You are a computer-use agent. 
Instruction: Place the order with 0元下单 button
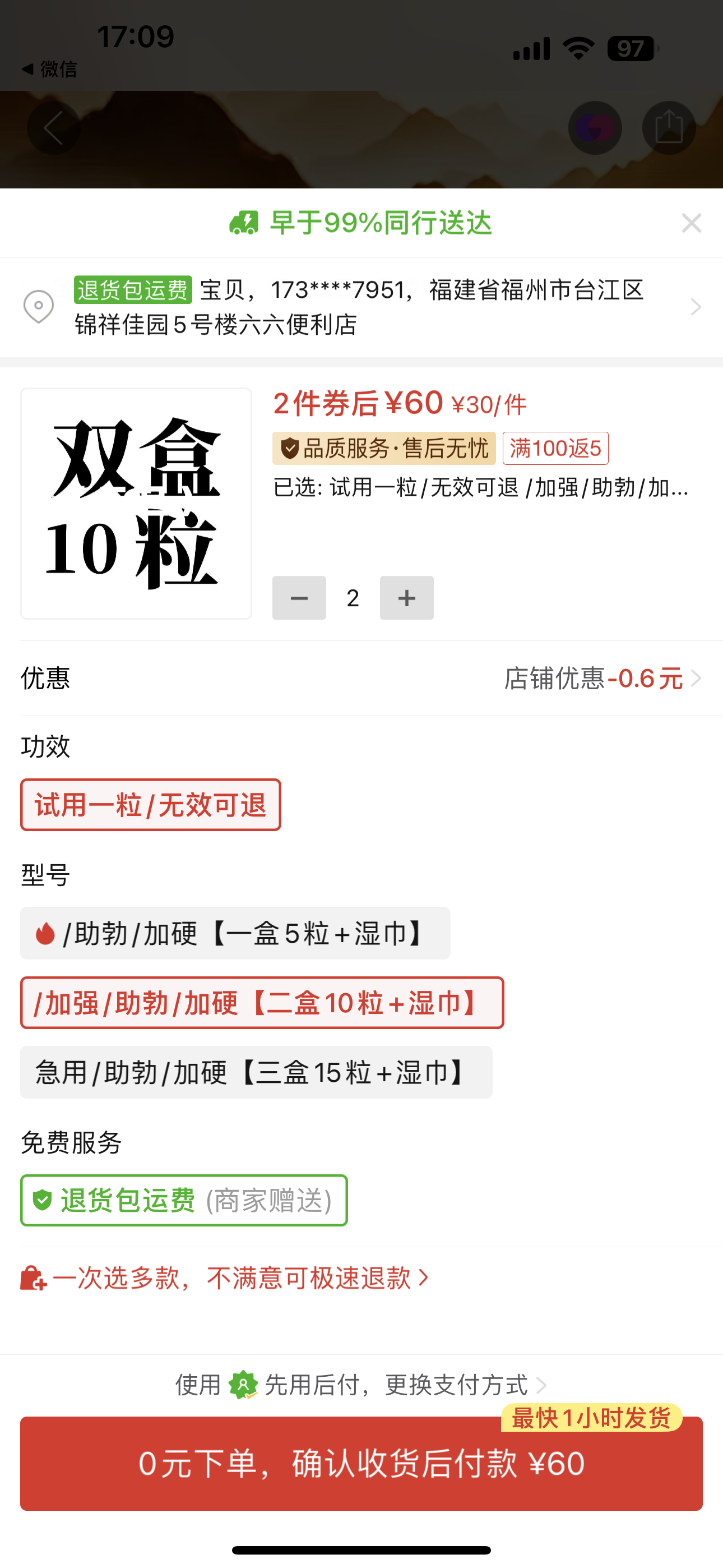(361, 1463)
